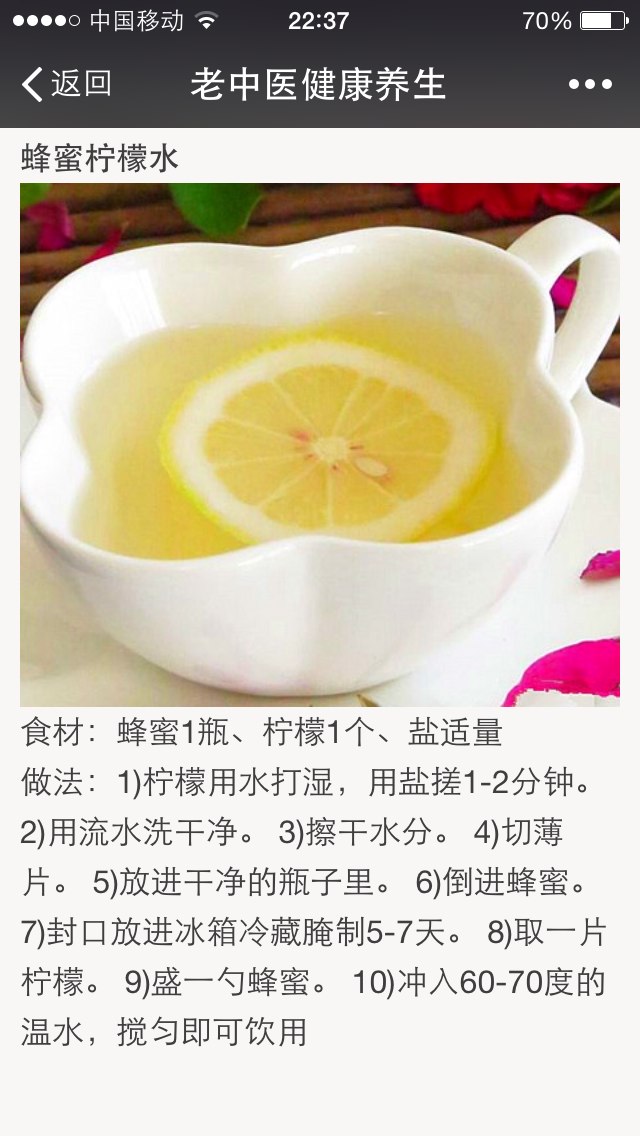Open the honey lemon water photo
This screenshot has width=640, height=1136.
tap(320, 445)
